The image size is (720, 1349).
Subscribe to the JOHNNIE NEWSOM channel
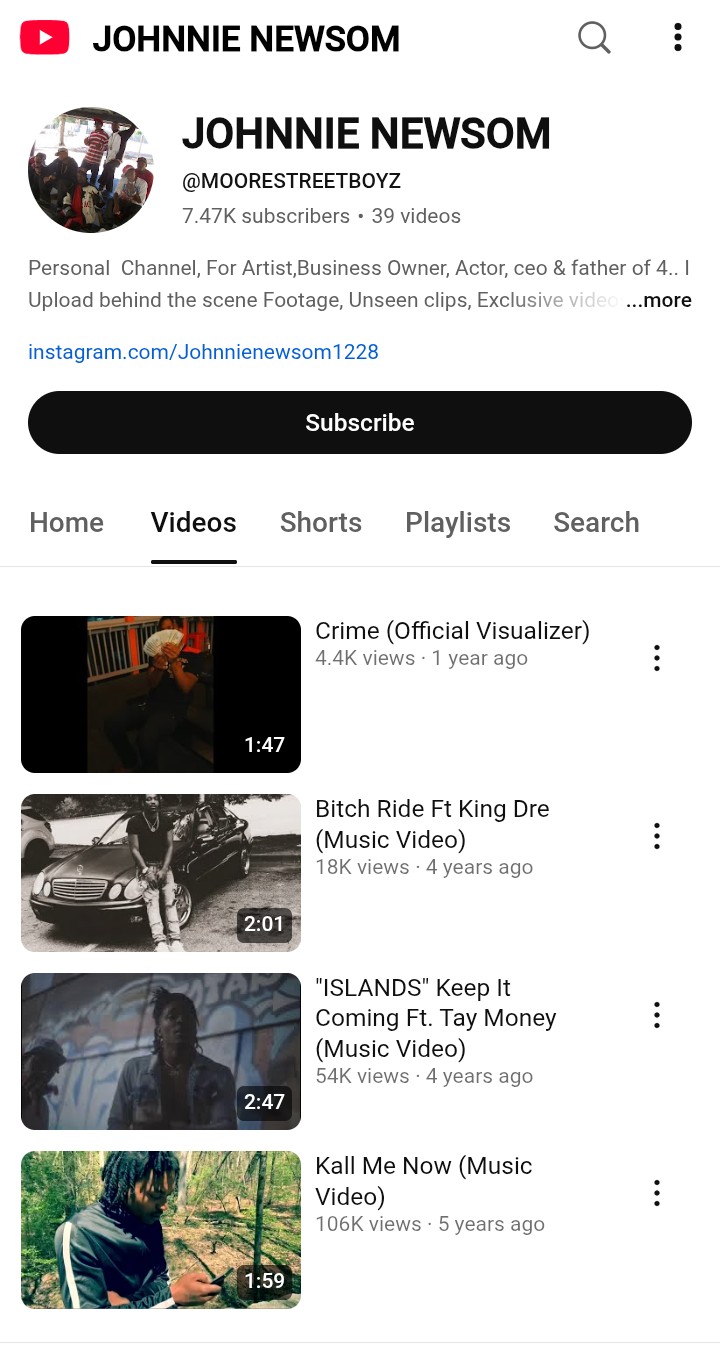pyautogui.click(x=360, y=423)
